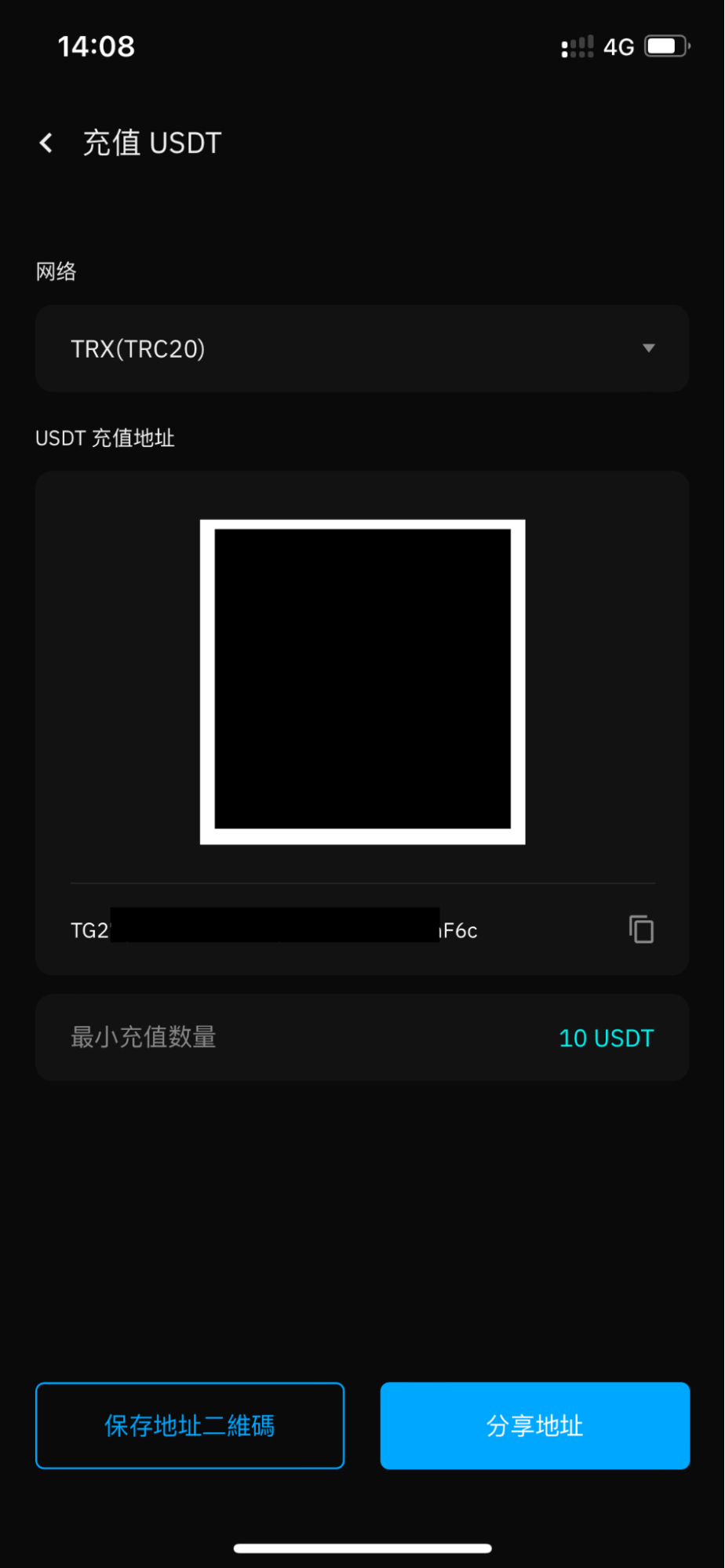Go back from the 充值 USDT screen
725x1568 pixels.
[46, 143]
